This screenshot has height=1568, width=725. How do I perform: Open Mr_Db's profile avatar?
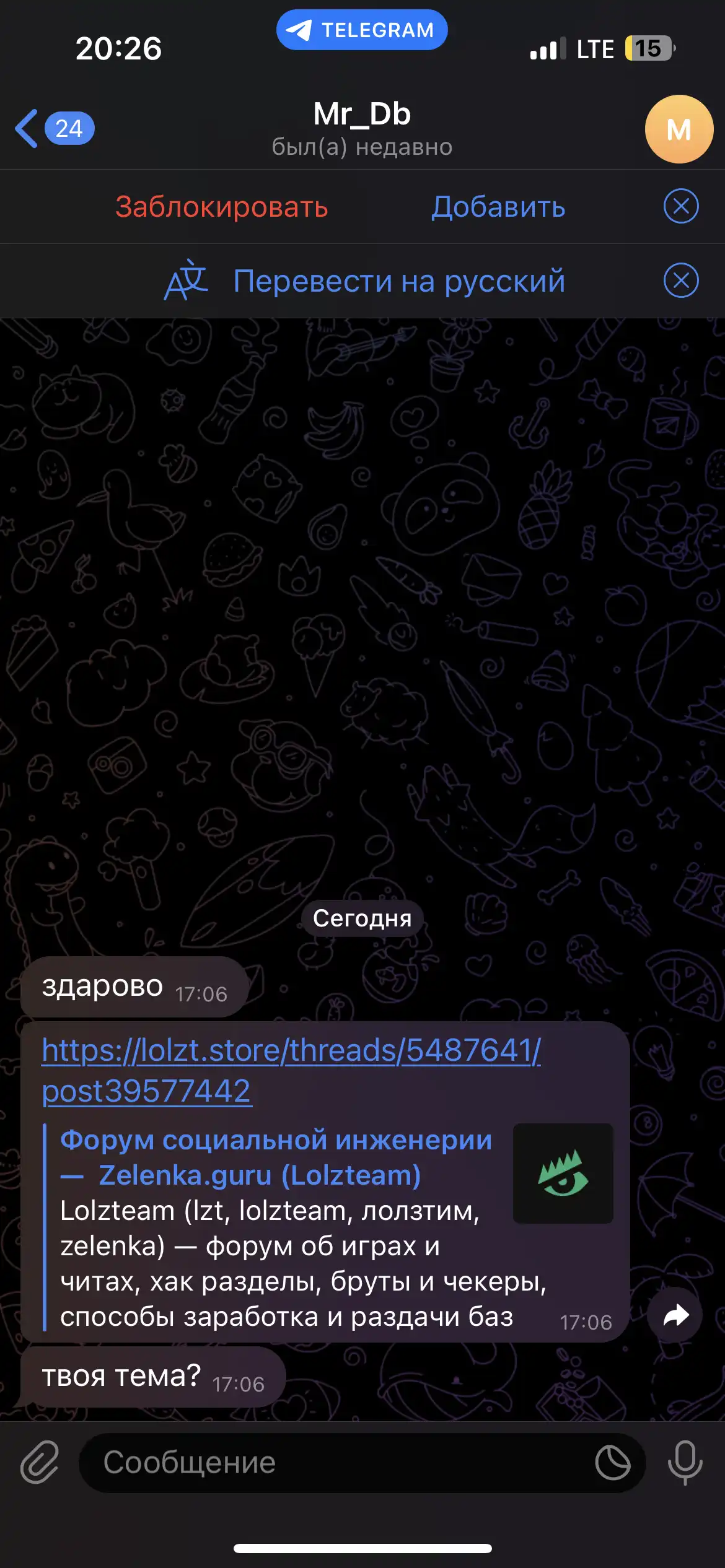point(679,129)
